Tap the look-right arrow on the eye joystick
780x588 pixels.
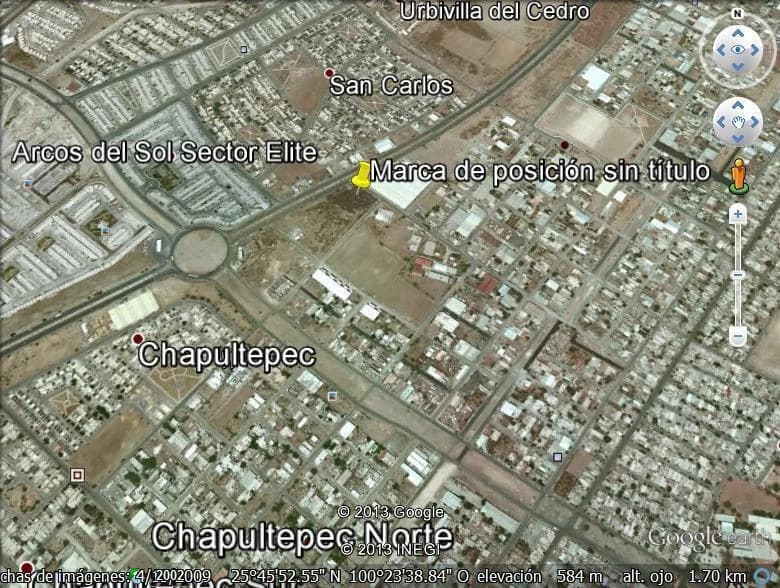755,49
